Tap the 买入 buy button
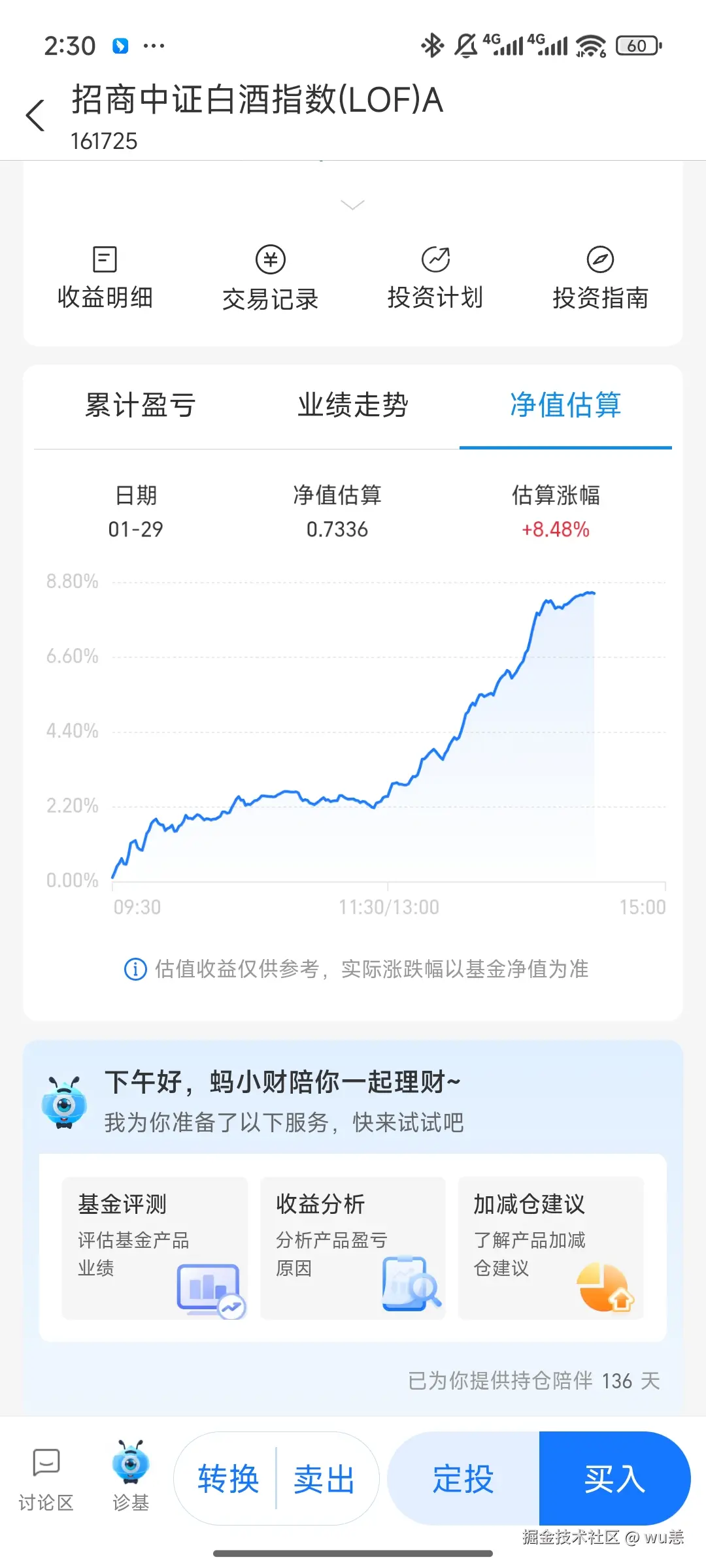This screenshot has width=706, height=1568. [x=614, y=1480]
